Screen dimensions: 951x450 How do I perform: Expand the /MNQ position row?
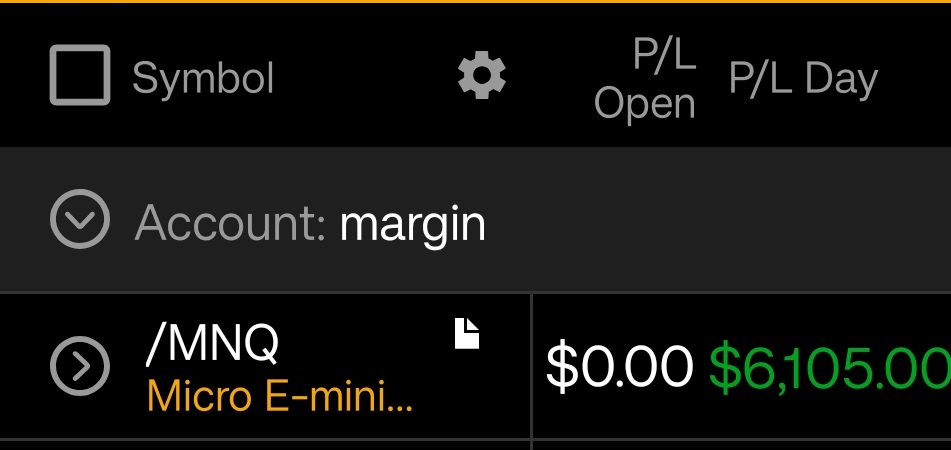click(80, 367)
